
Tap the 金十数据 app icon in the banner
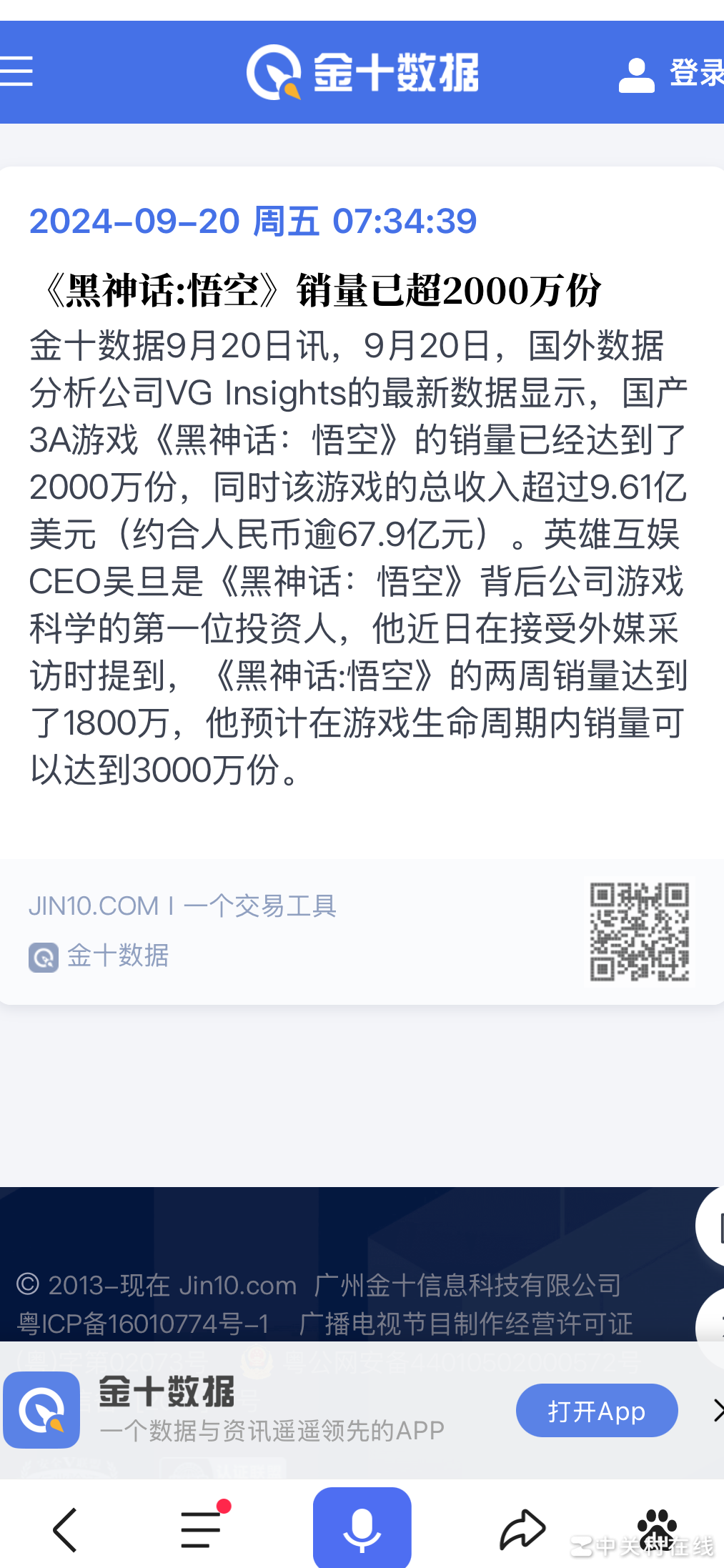(x=41, y=1409)
